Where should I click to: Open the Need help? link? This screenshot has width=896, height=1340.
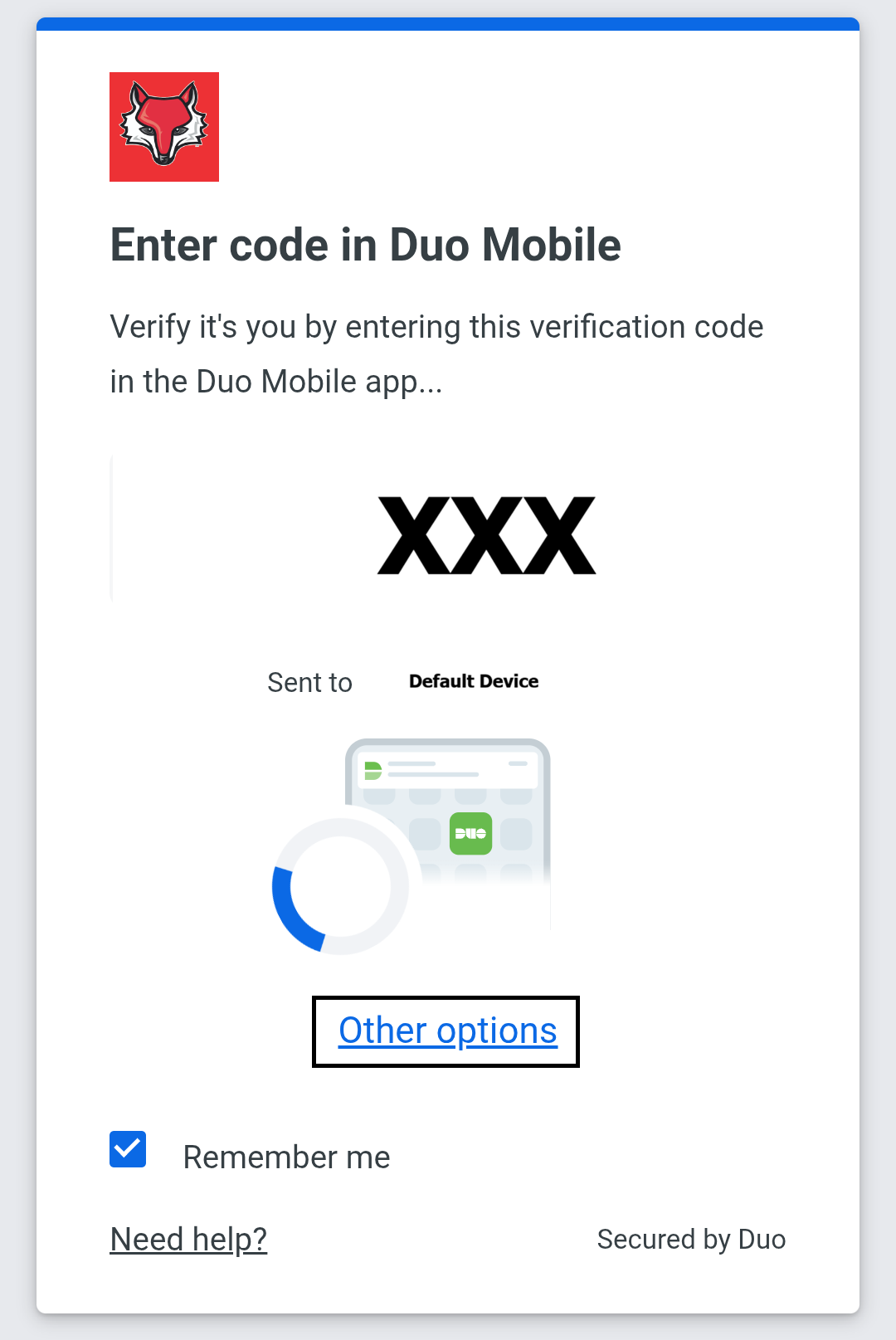click(x=188, y=1239)
